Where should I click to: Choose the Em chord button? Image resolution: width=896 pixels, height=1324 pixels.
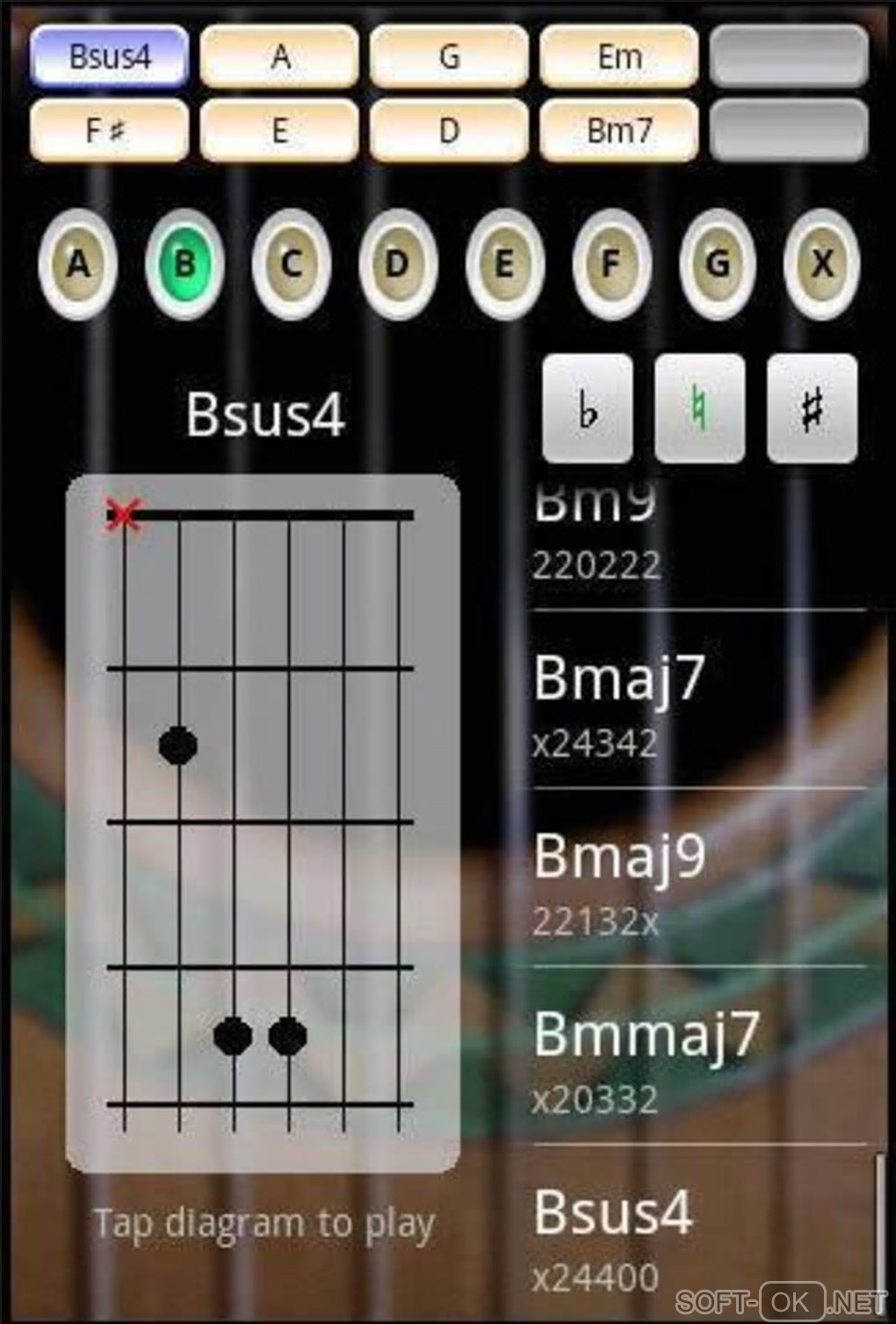[x=618, y=57]
